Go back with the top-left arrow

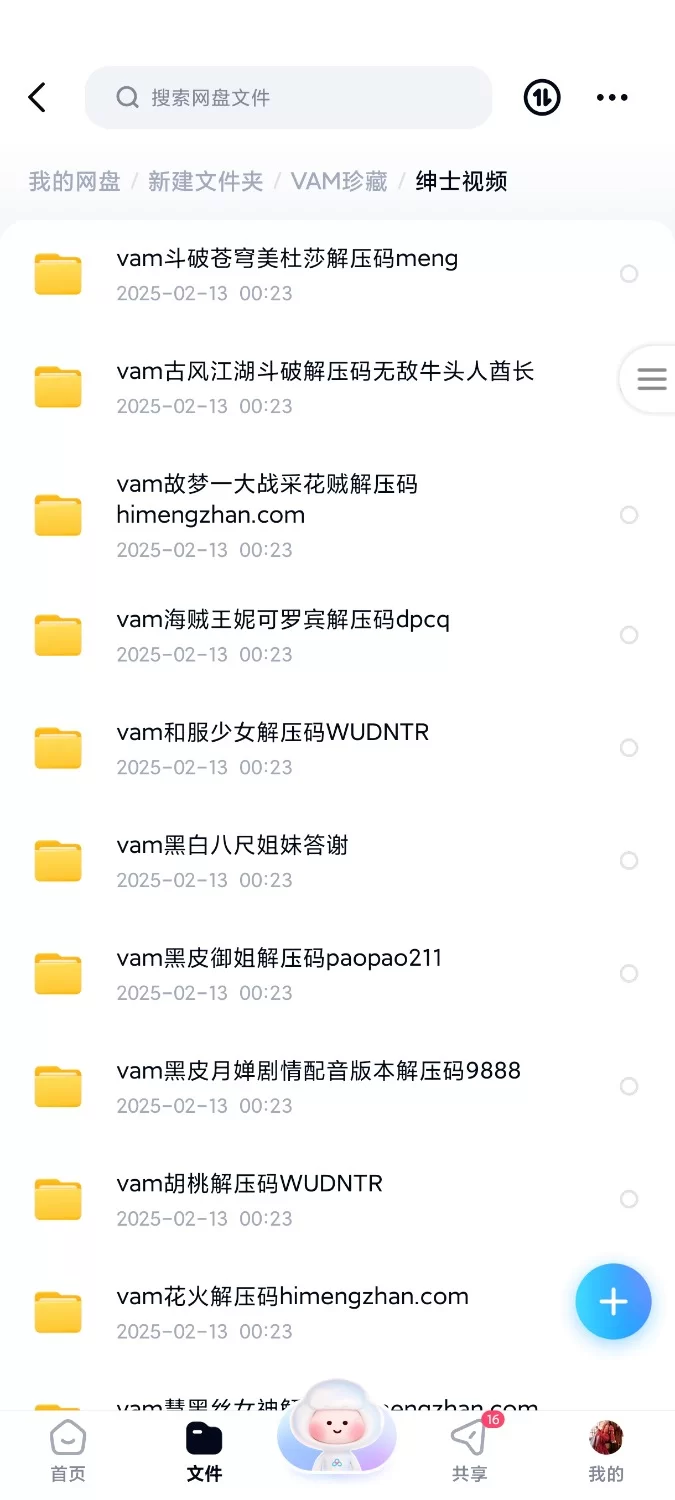(x=37, y=97)
